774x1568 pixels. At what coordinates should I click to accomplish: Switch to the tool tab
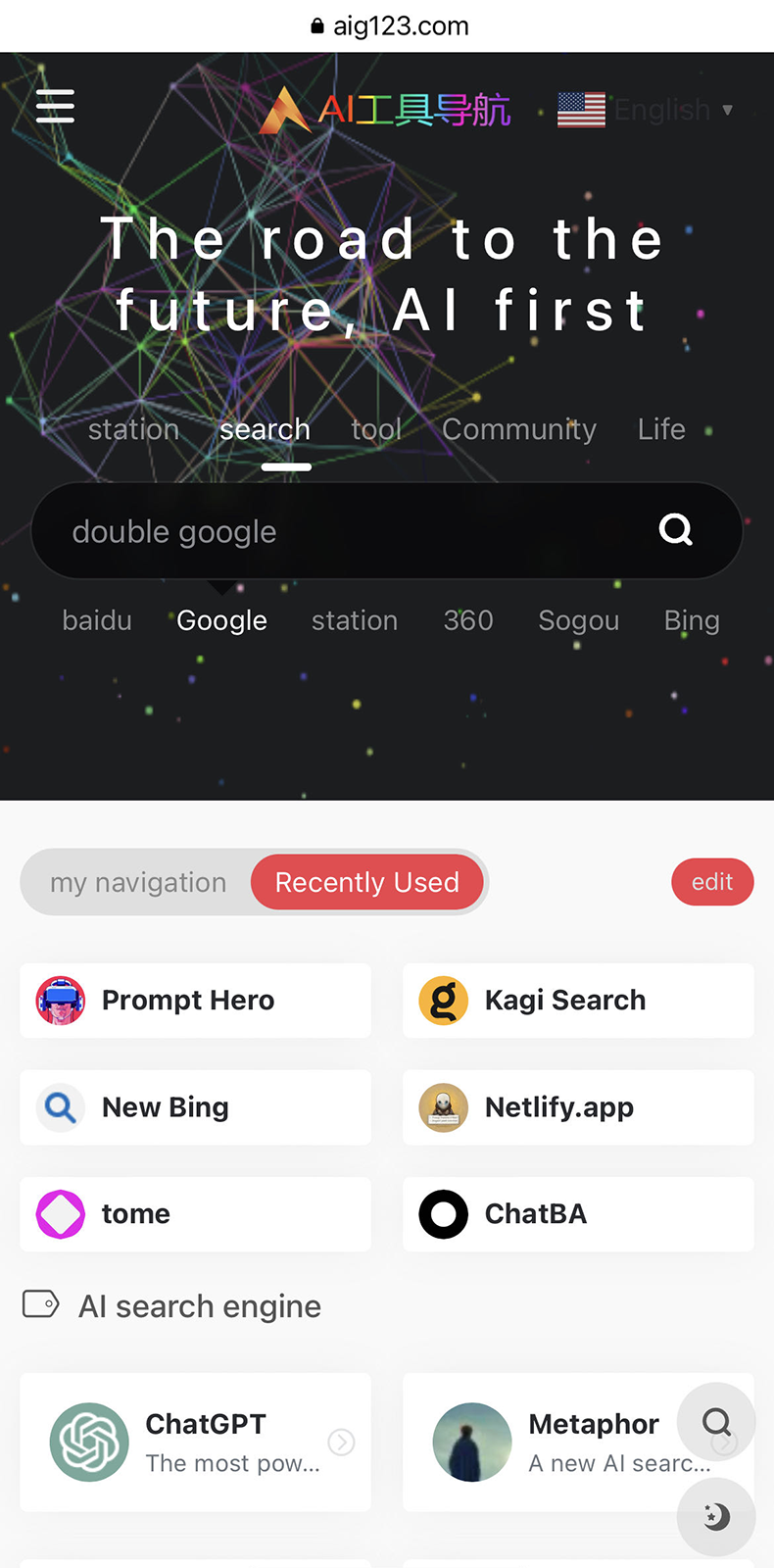[376, 429]
